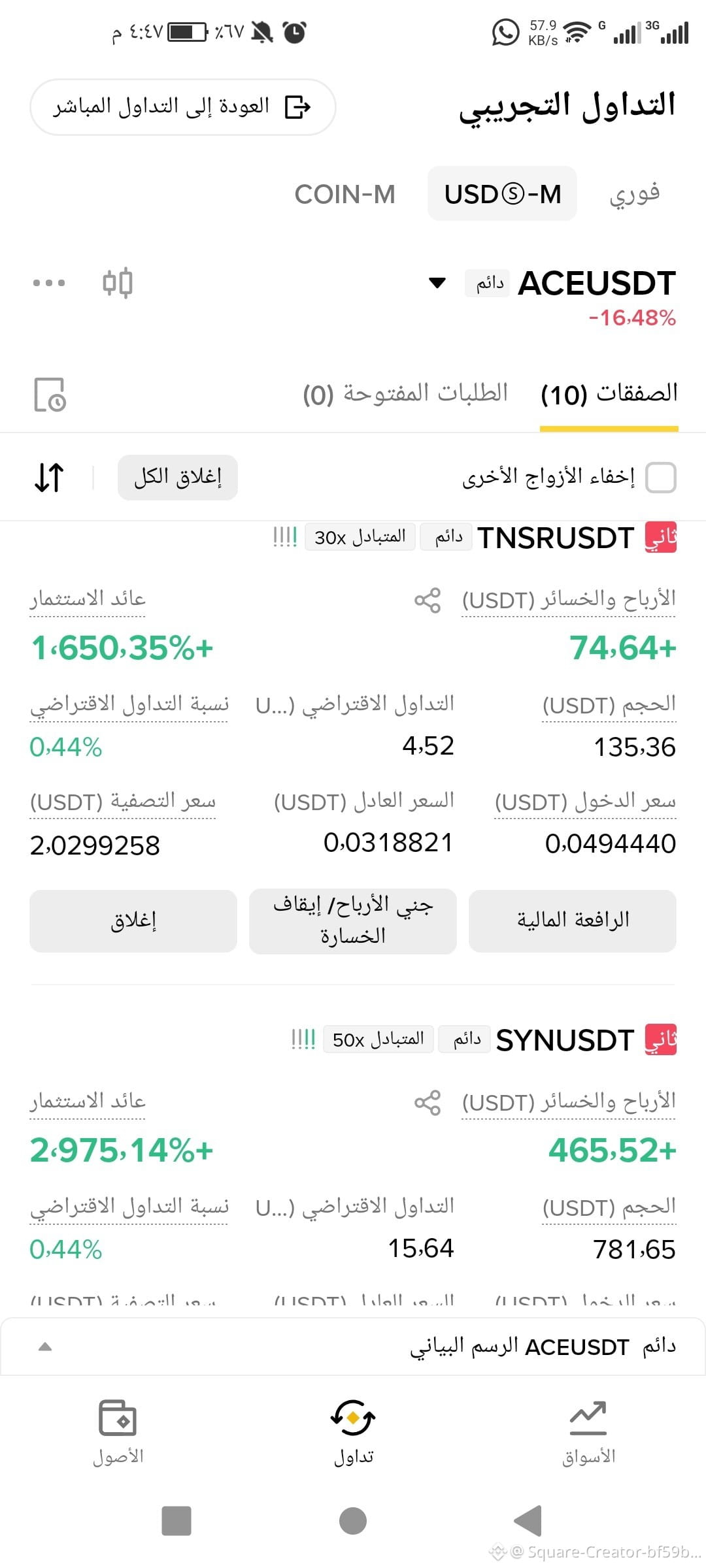Viewport: 706px width, 1568px height.
Task: Share the TNSRUSDT profit and loss
Action: coord(428,600)
